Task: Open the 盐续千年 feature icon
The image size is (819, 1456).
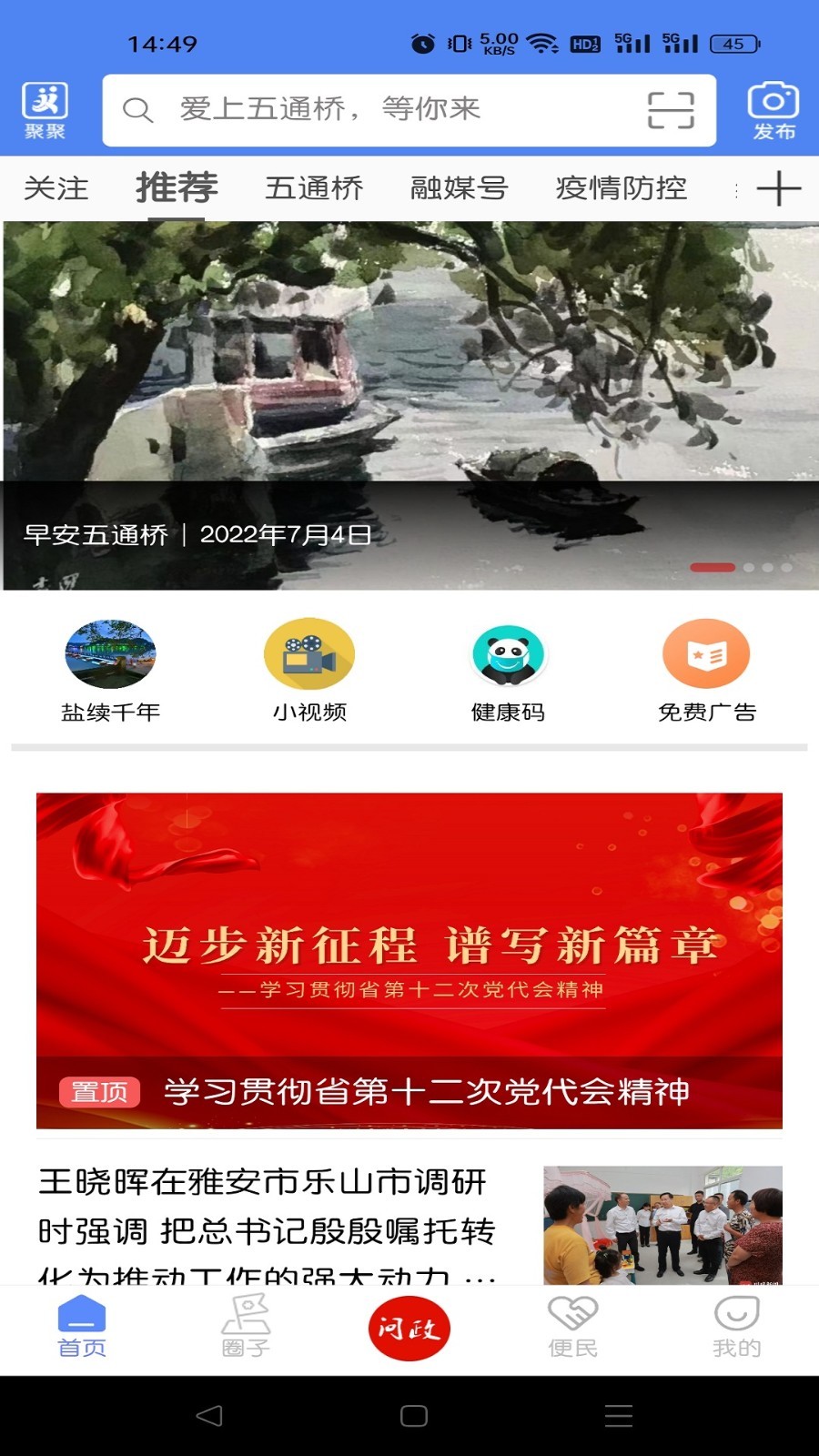Action: pyautogui.click(x=112, y=654)
